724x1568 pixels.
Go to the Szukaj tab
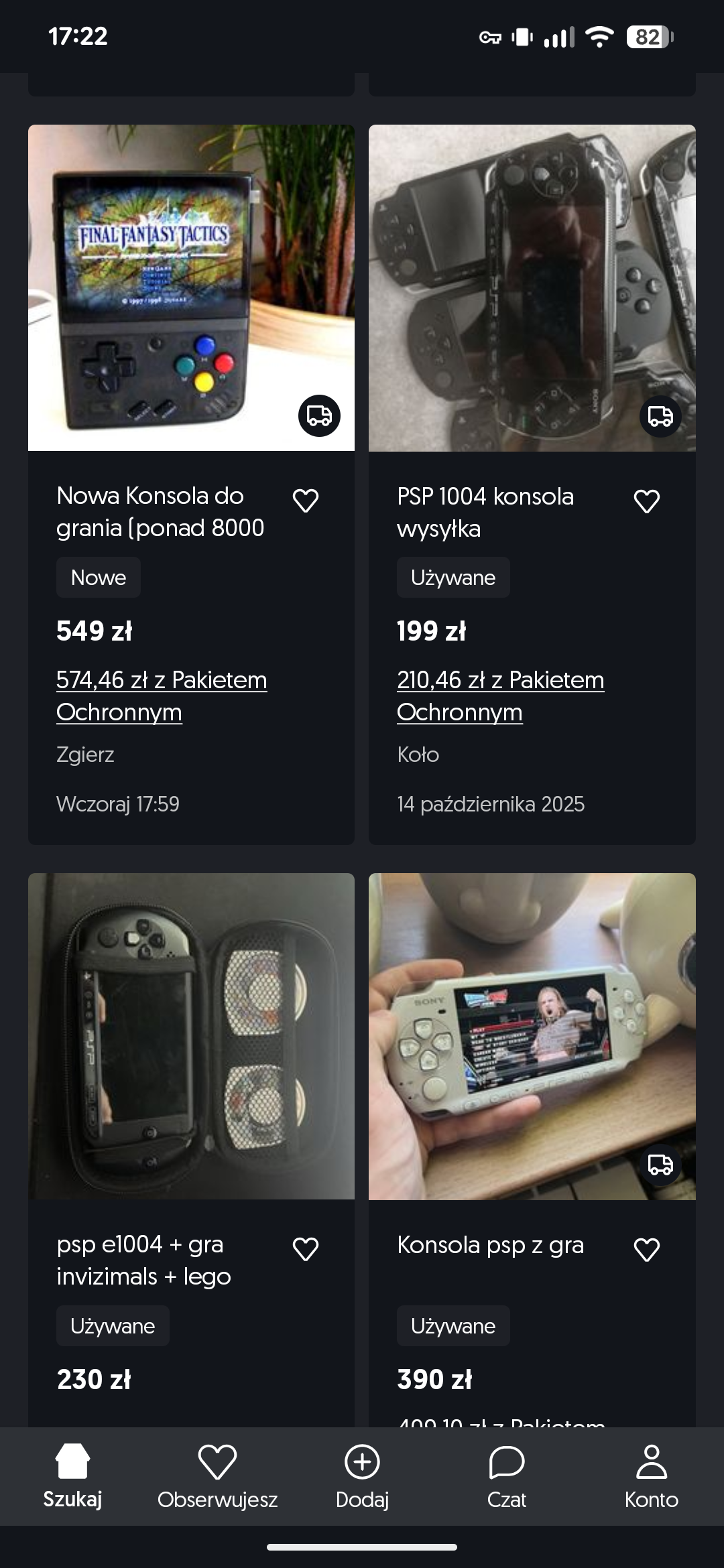pyautogui.click(x=72, y=1476)
